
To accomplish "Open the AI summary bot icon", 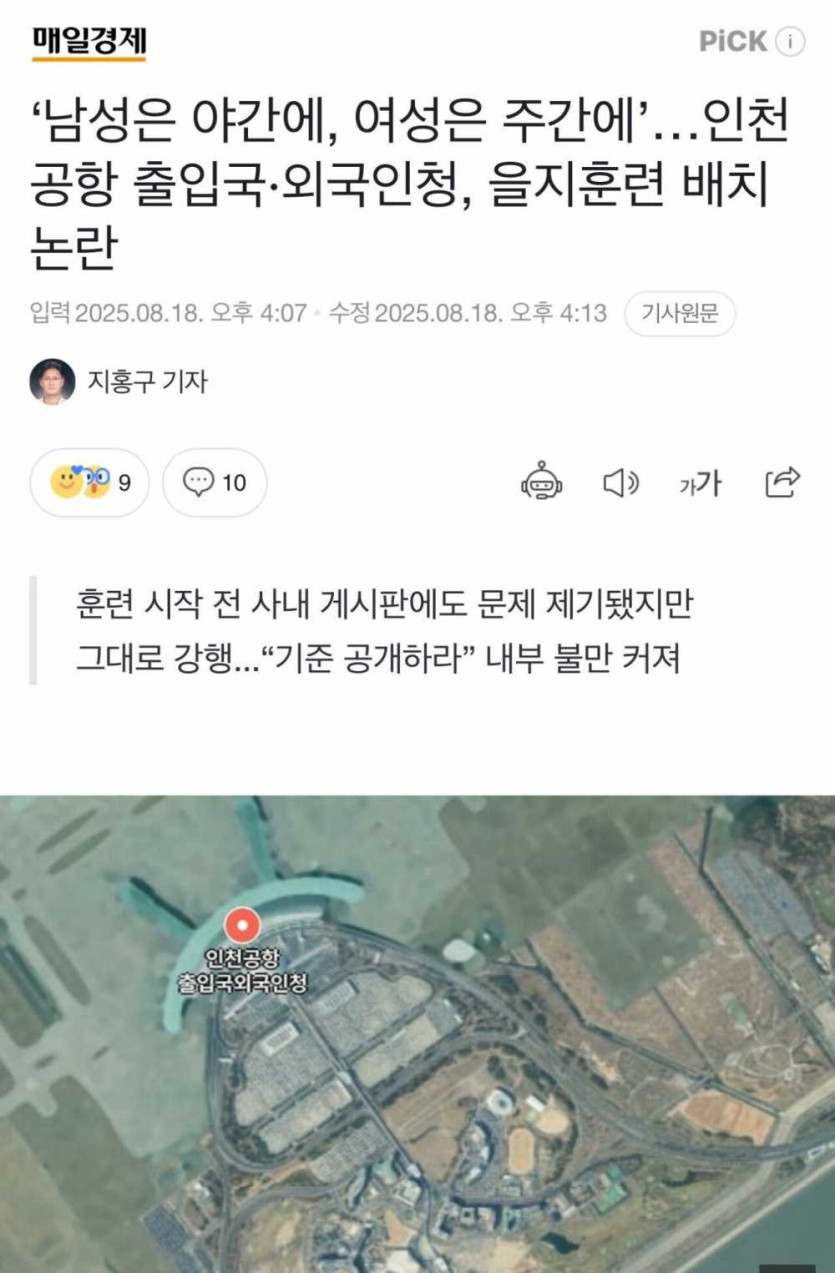I will click(x=541, y=483).
